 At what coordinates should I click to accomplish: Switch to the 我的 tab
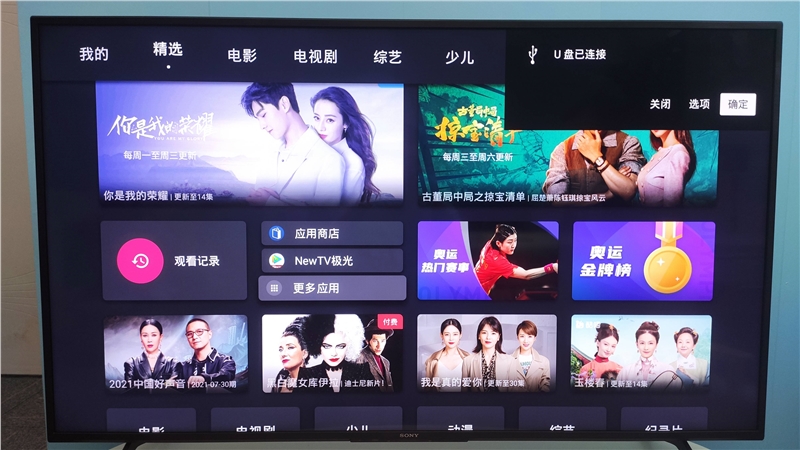[x=94, y=55]
